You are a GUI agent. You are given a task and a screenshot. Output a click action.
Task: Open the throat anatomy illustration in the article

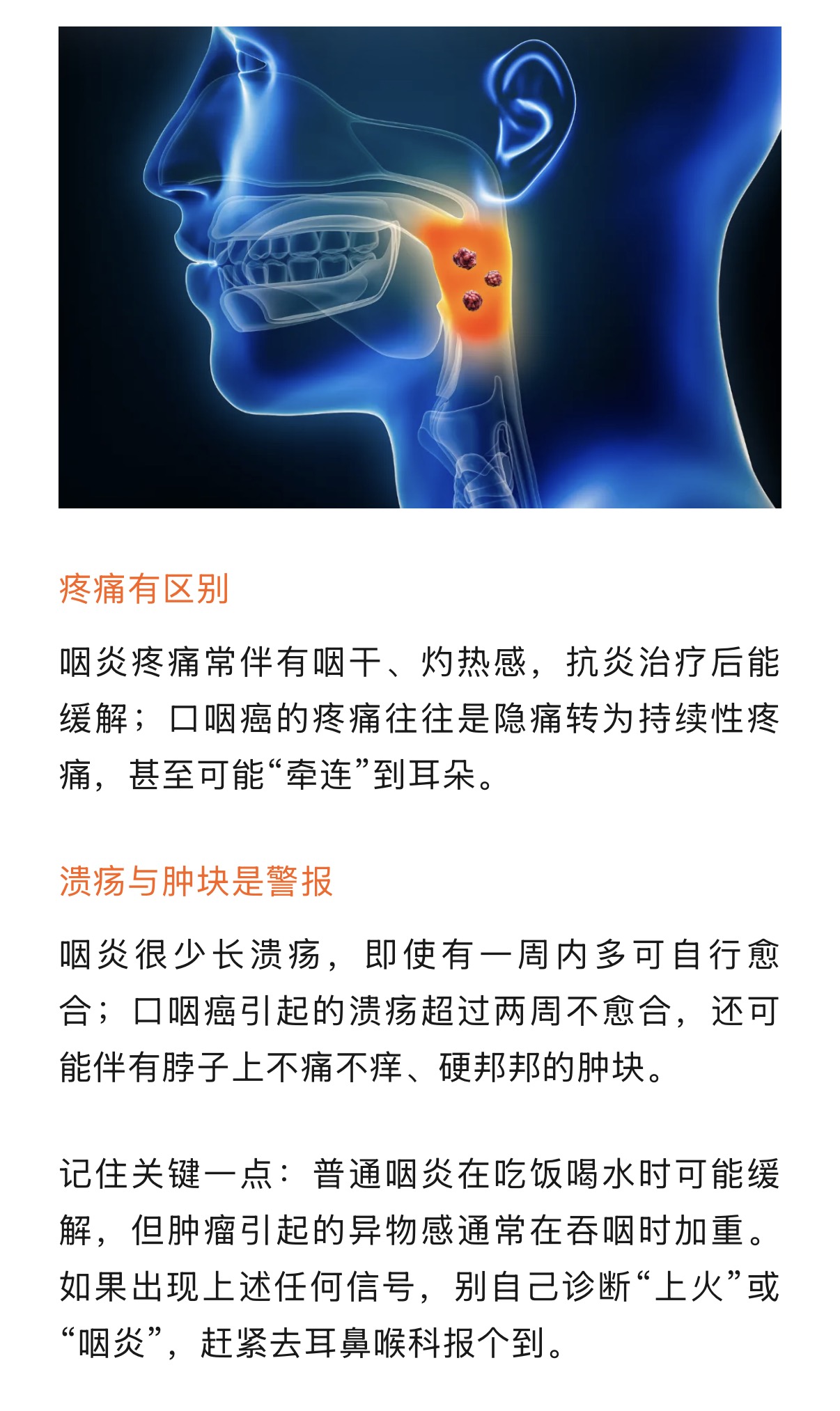pyautogui.click(x=419, y=267)
